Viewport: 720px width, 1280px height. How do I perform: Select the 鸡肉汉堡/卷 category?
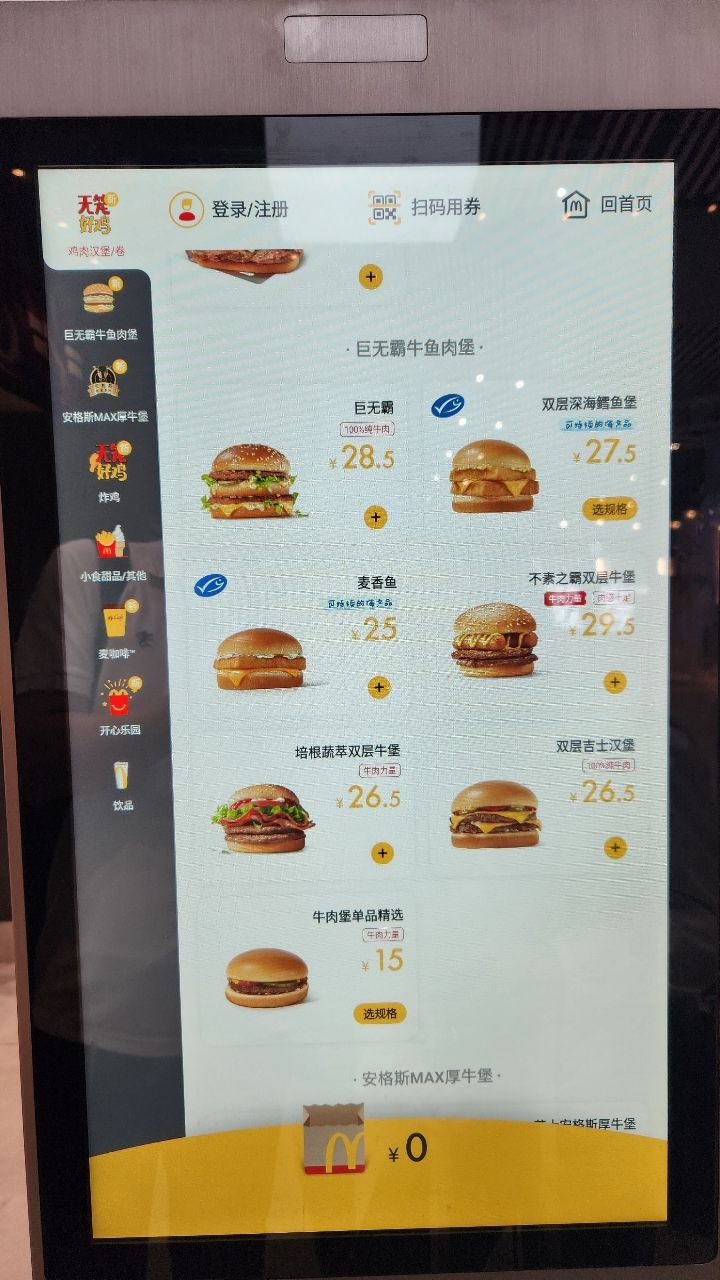97,221
